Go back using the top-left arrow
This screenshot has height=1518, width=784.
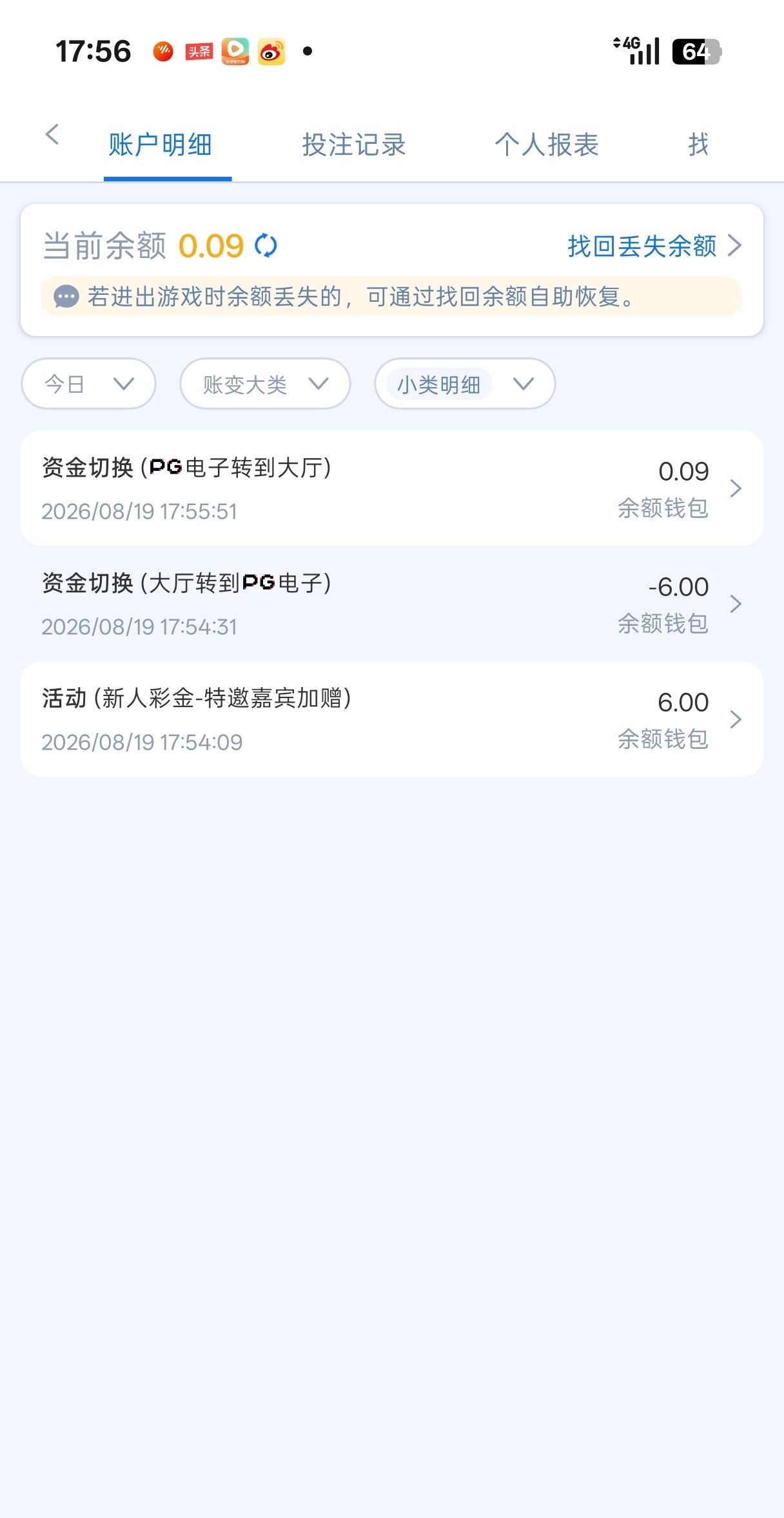coord(52,135)
